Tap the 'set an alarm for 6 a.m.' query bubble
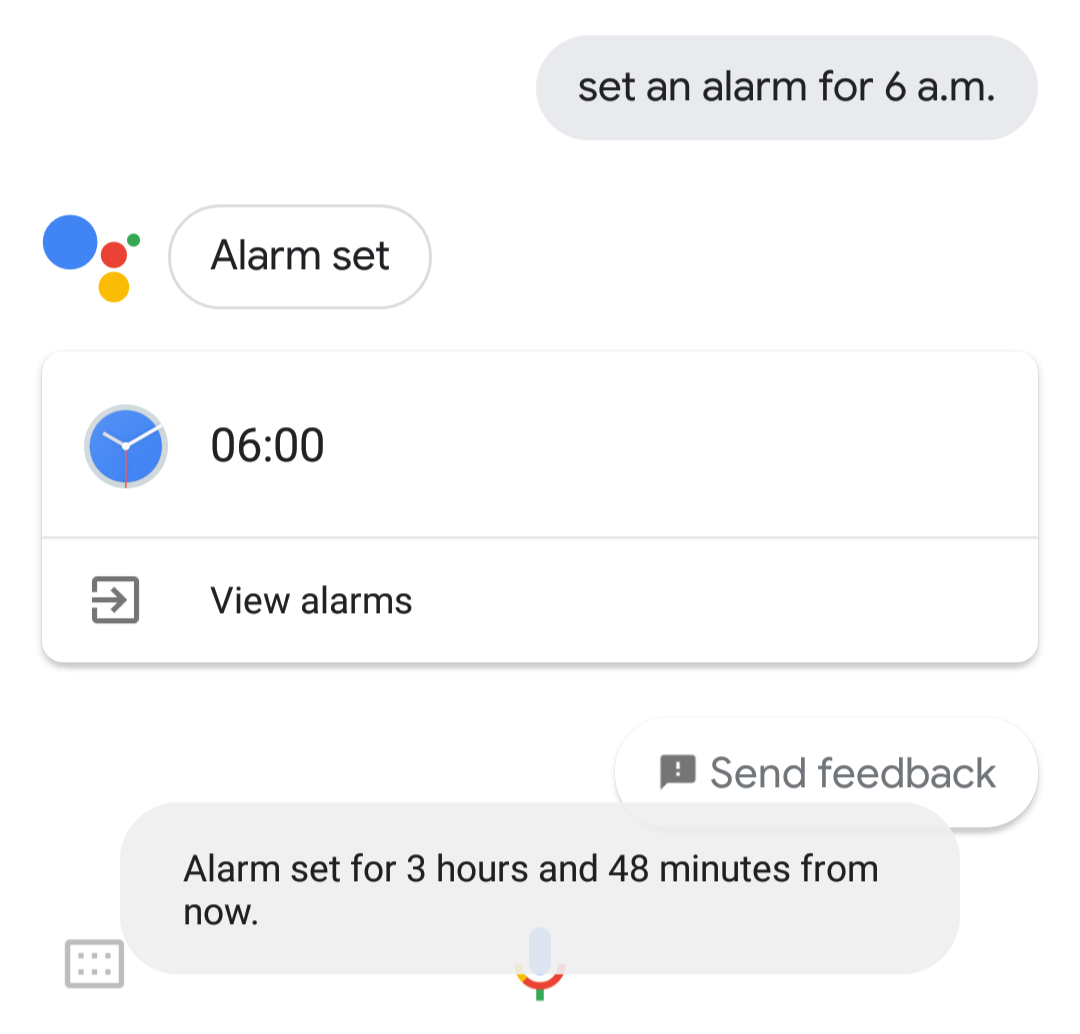 coord(786,88)
